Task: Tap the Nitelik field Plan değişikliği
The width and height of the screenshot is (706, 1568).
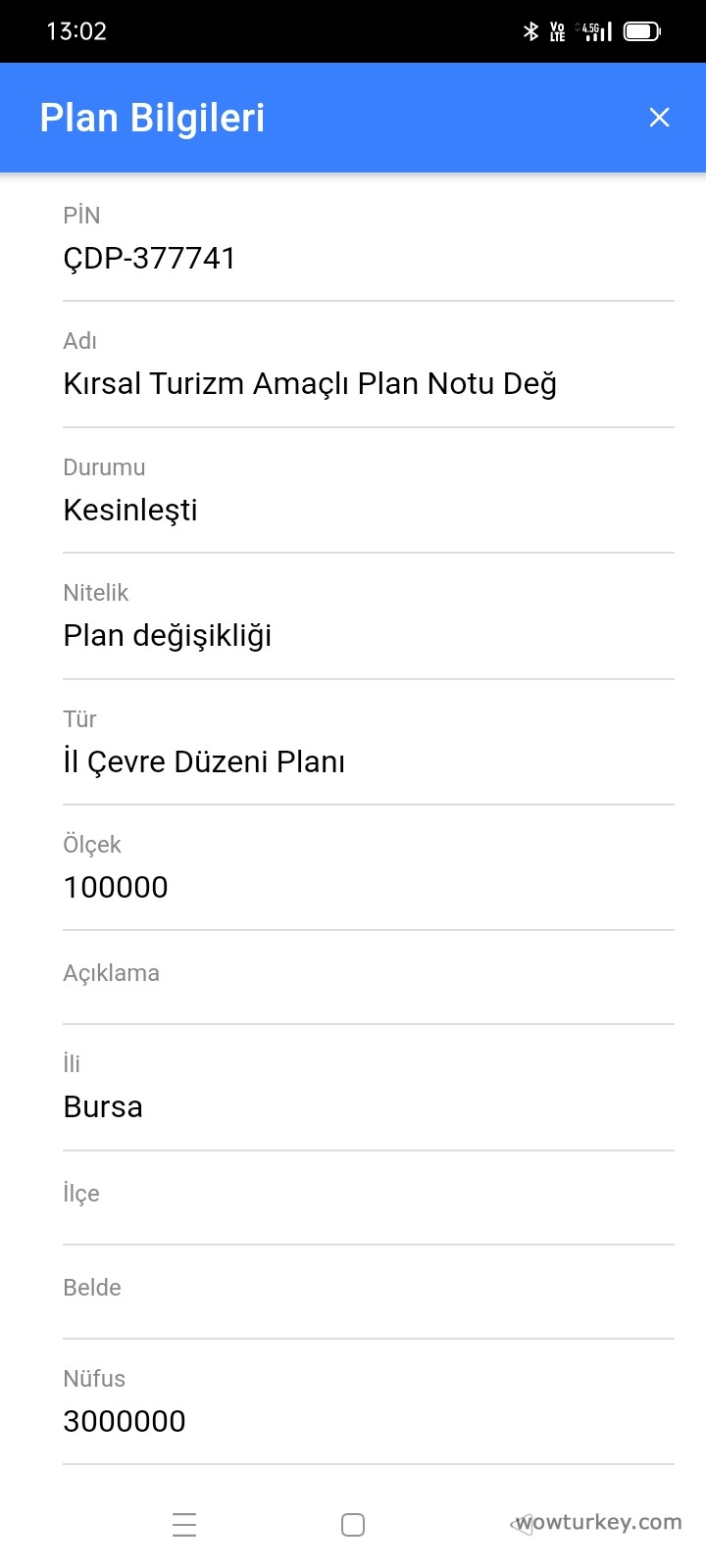Action: (168, 635)
